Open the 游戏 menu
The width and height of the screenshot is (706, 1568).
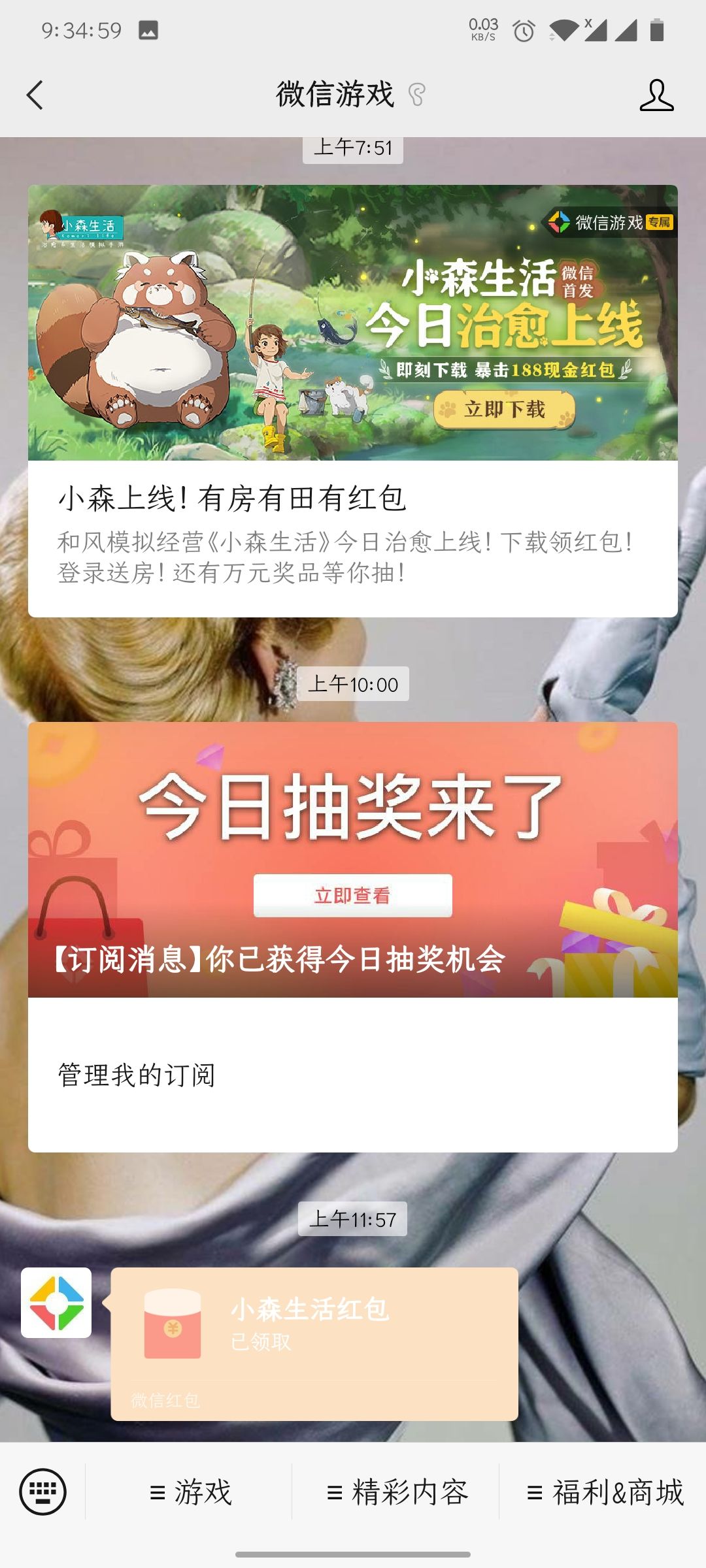[x=190, y=1492]
